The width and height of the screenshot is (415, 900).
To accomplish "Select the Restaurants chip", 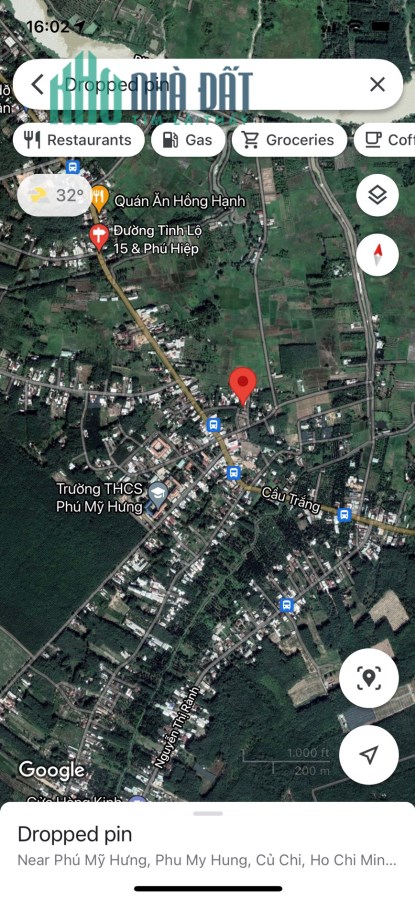I will click(x=79, y=140).
